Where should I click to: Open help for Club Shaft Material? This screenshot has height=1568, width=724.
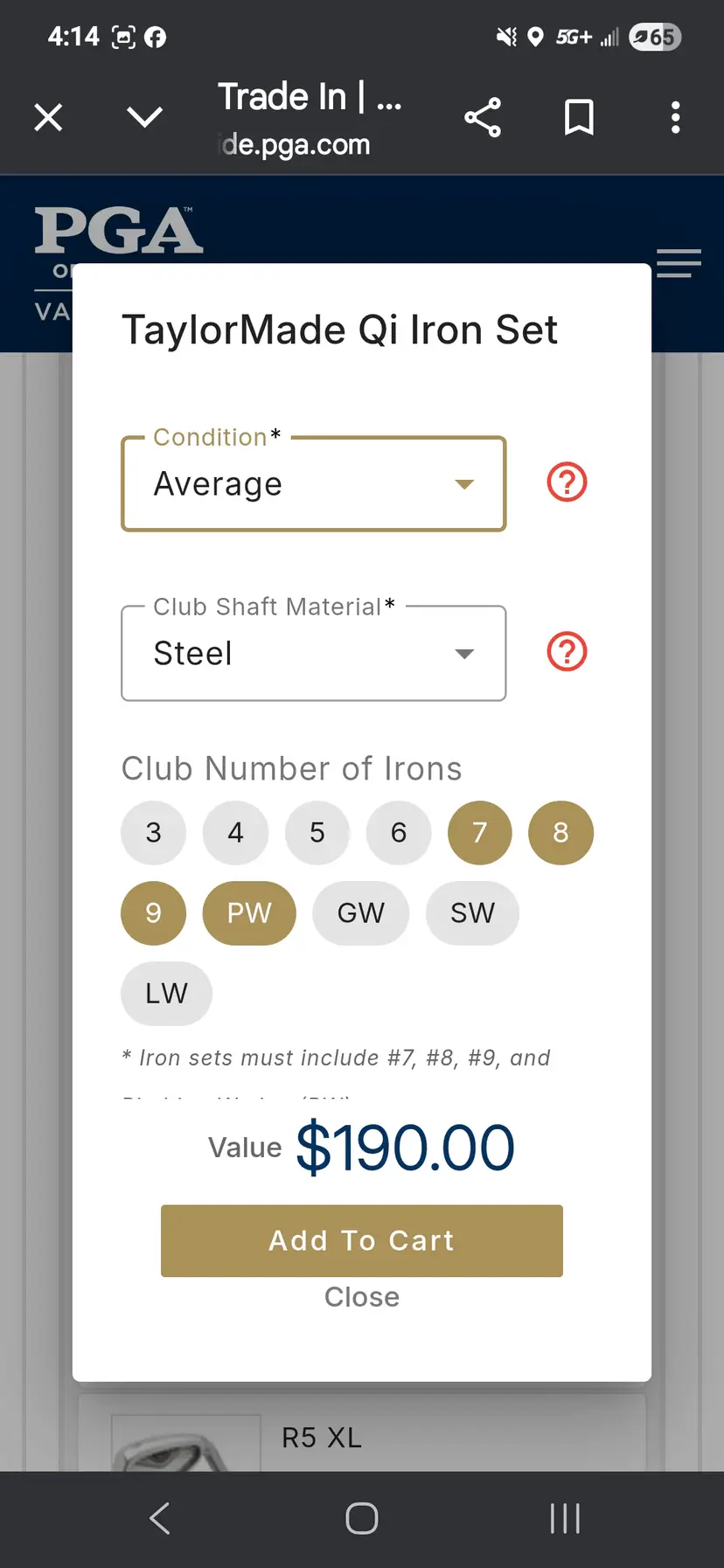pos(567,652)
